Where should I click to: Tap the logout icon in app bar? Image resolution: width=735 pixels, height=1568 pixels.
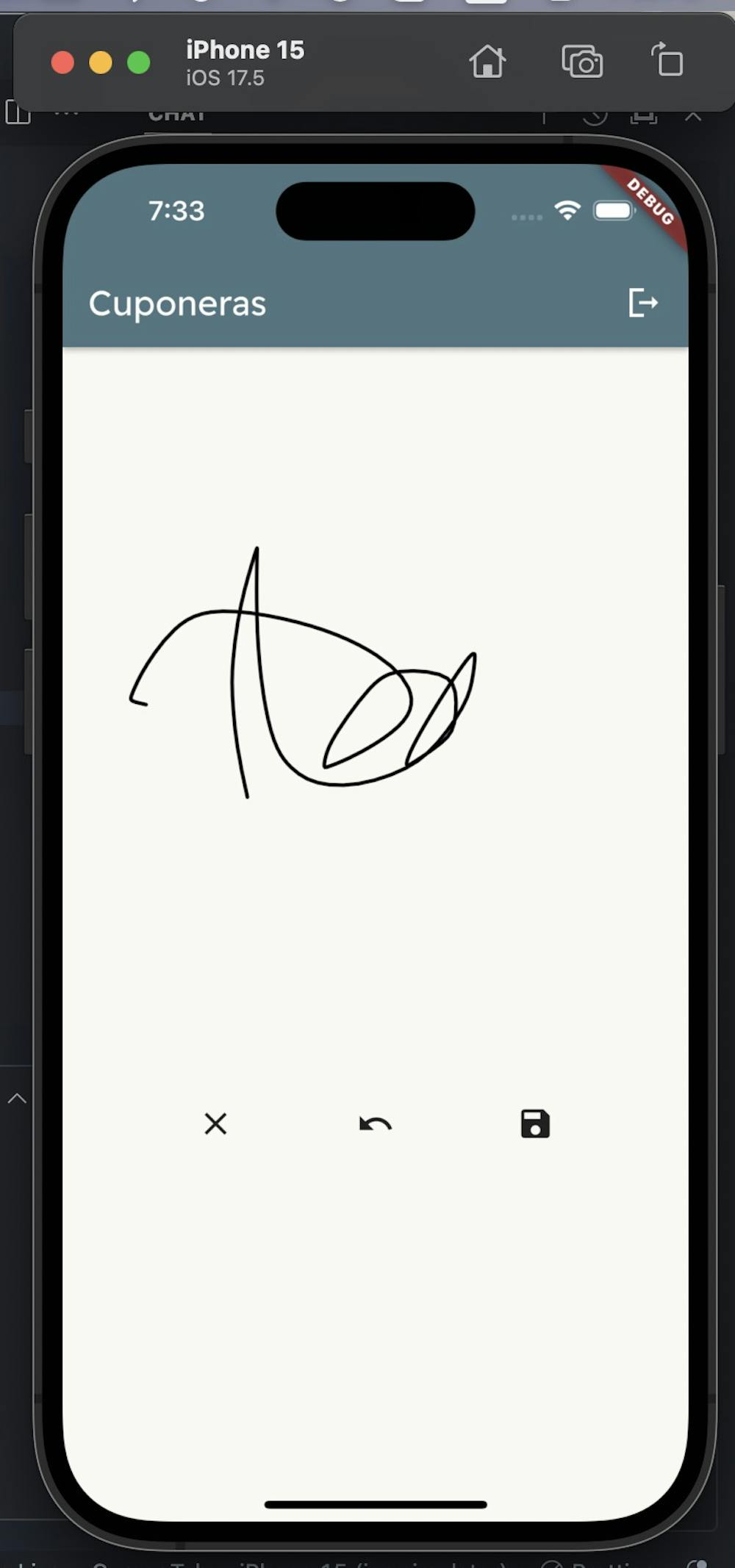(642, 303)
